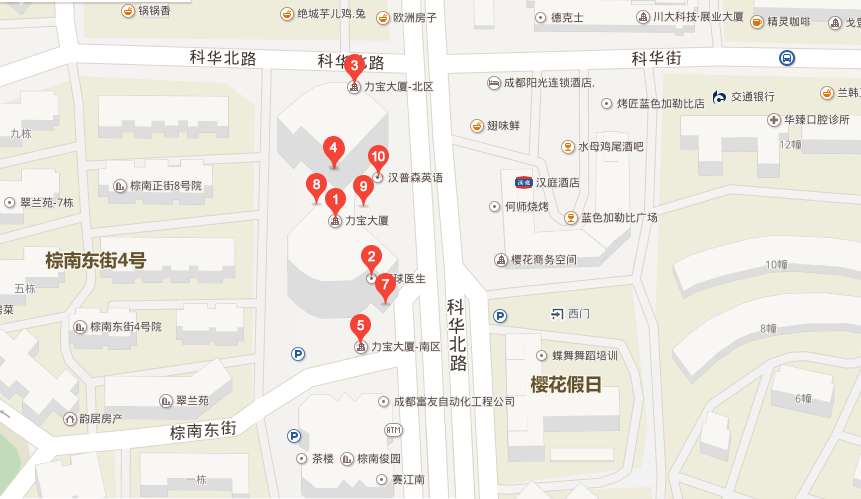Select red map marker number 1
The image size is (861, 499).
(x=336, y=198)
